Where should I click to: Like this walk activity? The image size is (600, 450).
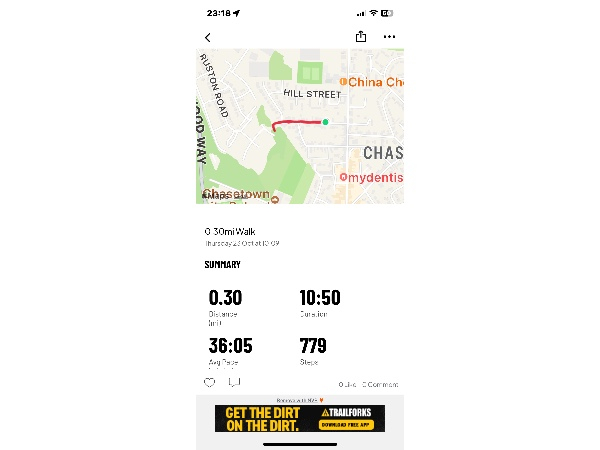pyautogui.click(x=210, y=382)
